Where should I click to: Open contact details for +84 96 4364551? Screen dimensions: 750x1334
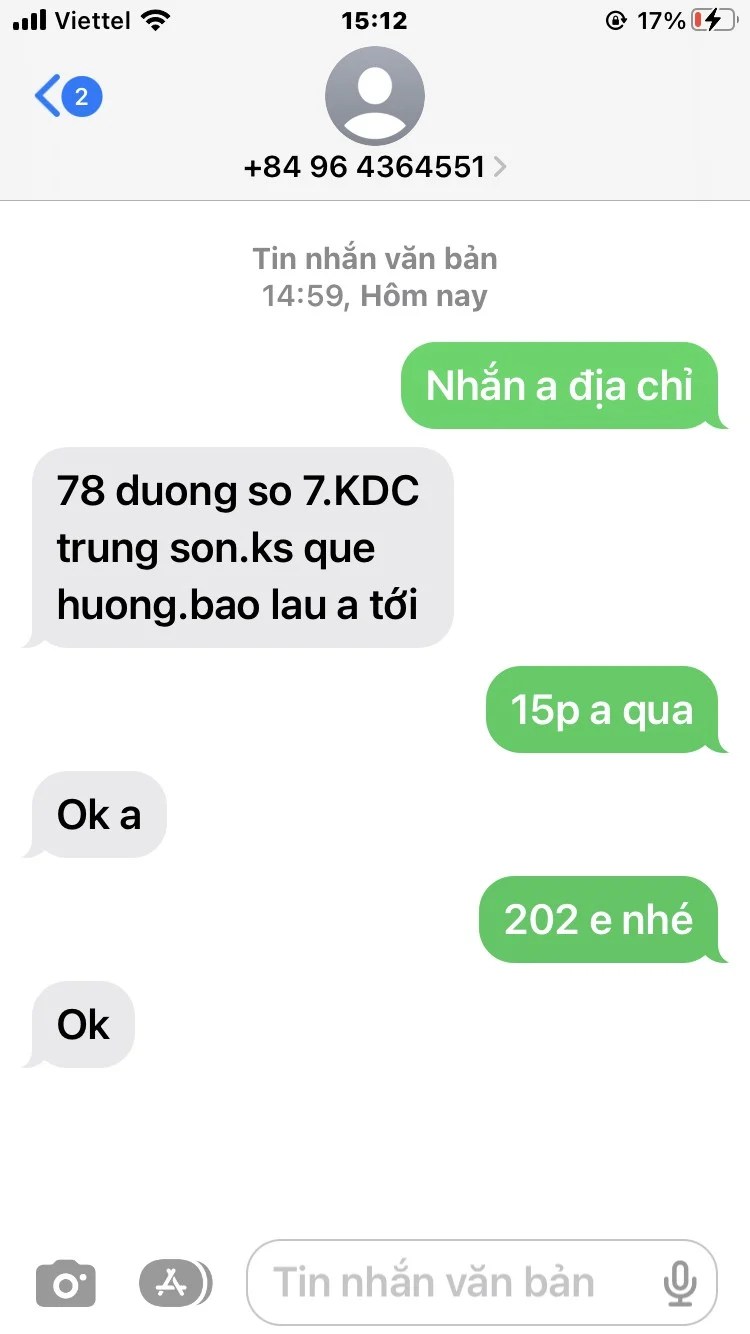click(x=375, y=166)
